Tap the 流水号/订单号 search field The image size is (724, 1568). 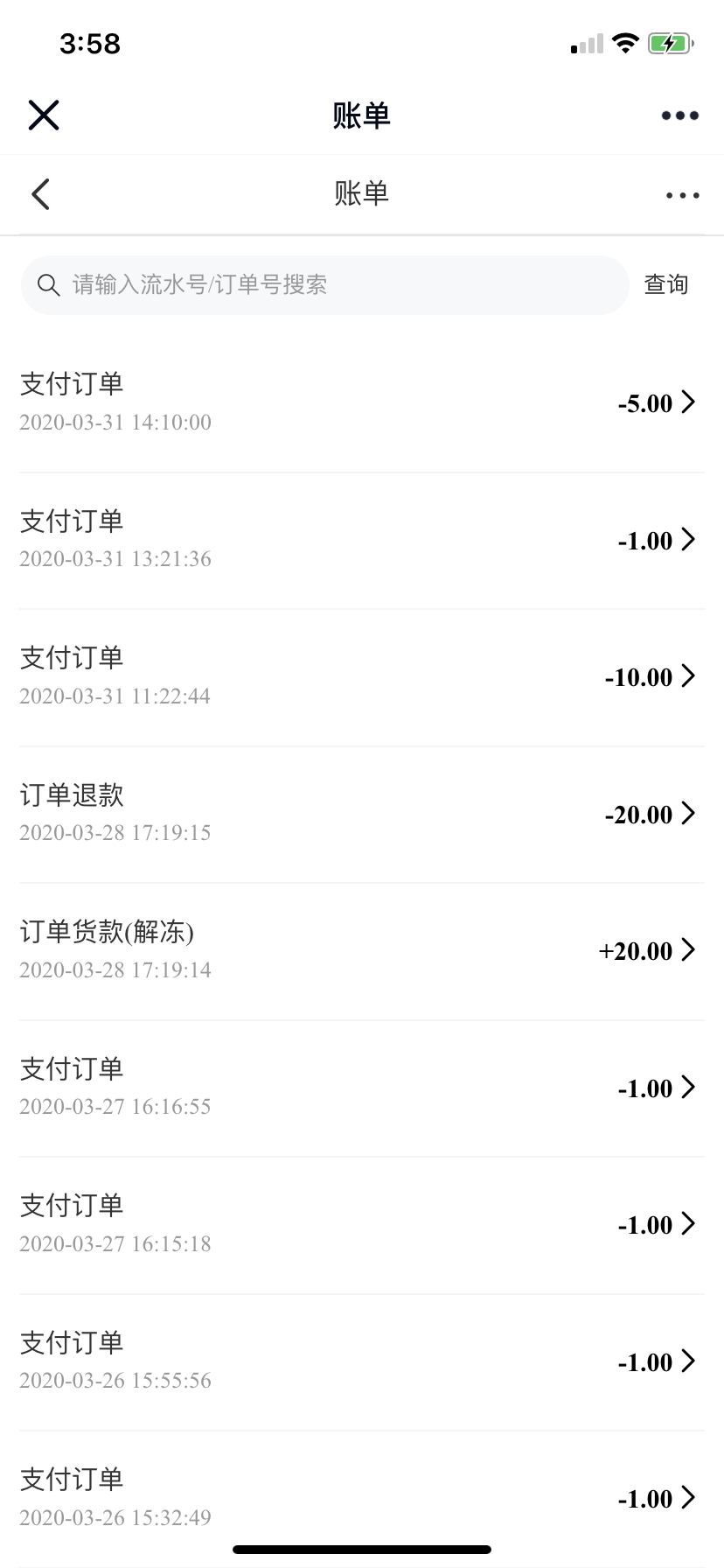[x=324, y=284]
